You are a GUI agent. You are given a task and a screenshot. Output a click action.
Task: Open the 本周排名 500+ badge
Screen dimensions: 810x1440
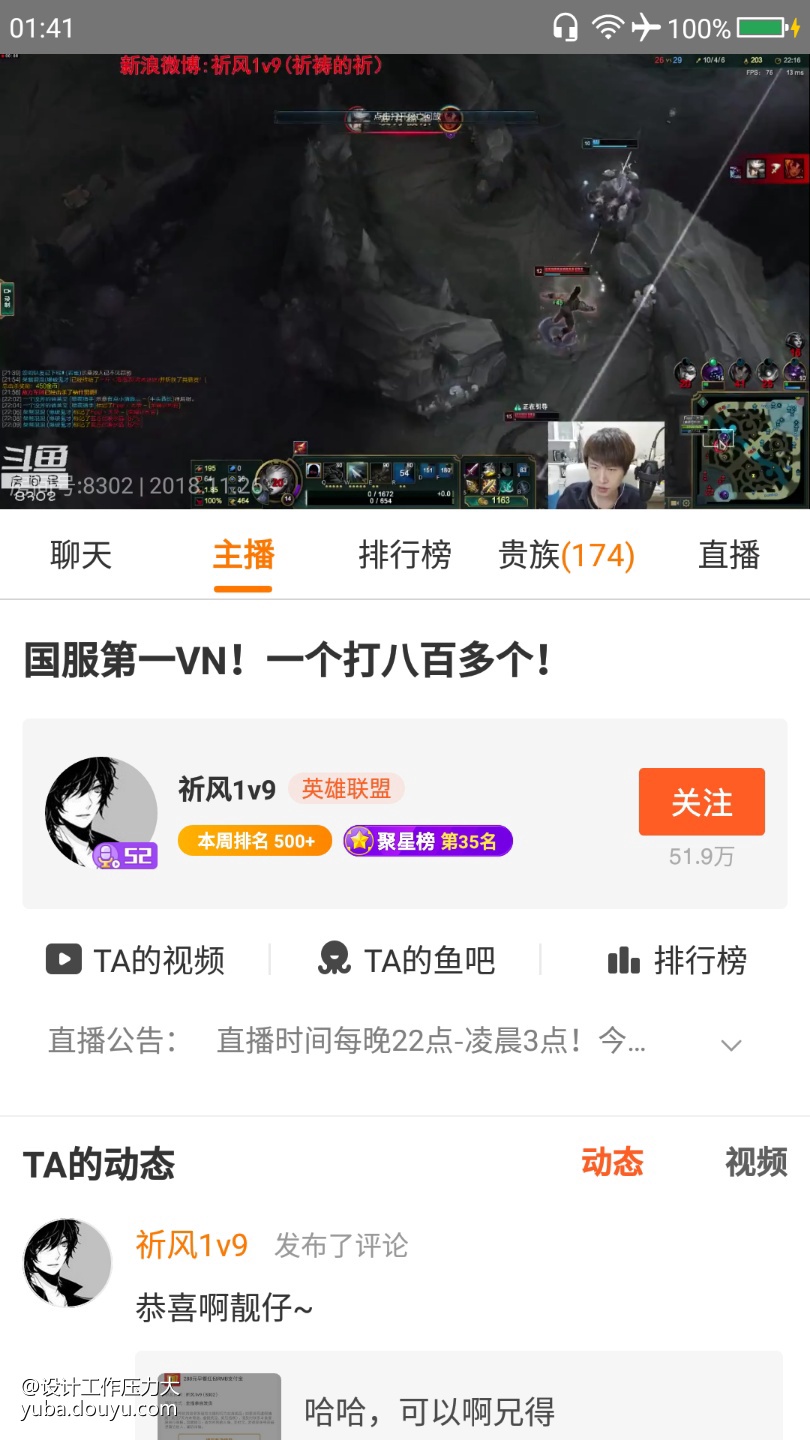tap(255, 841)
